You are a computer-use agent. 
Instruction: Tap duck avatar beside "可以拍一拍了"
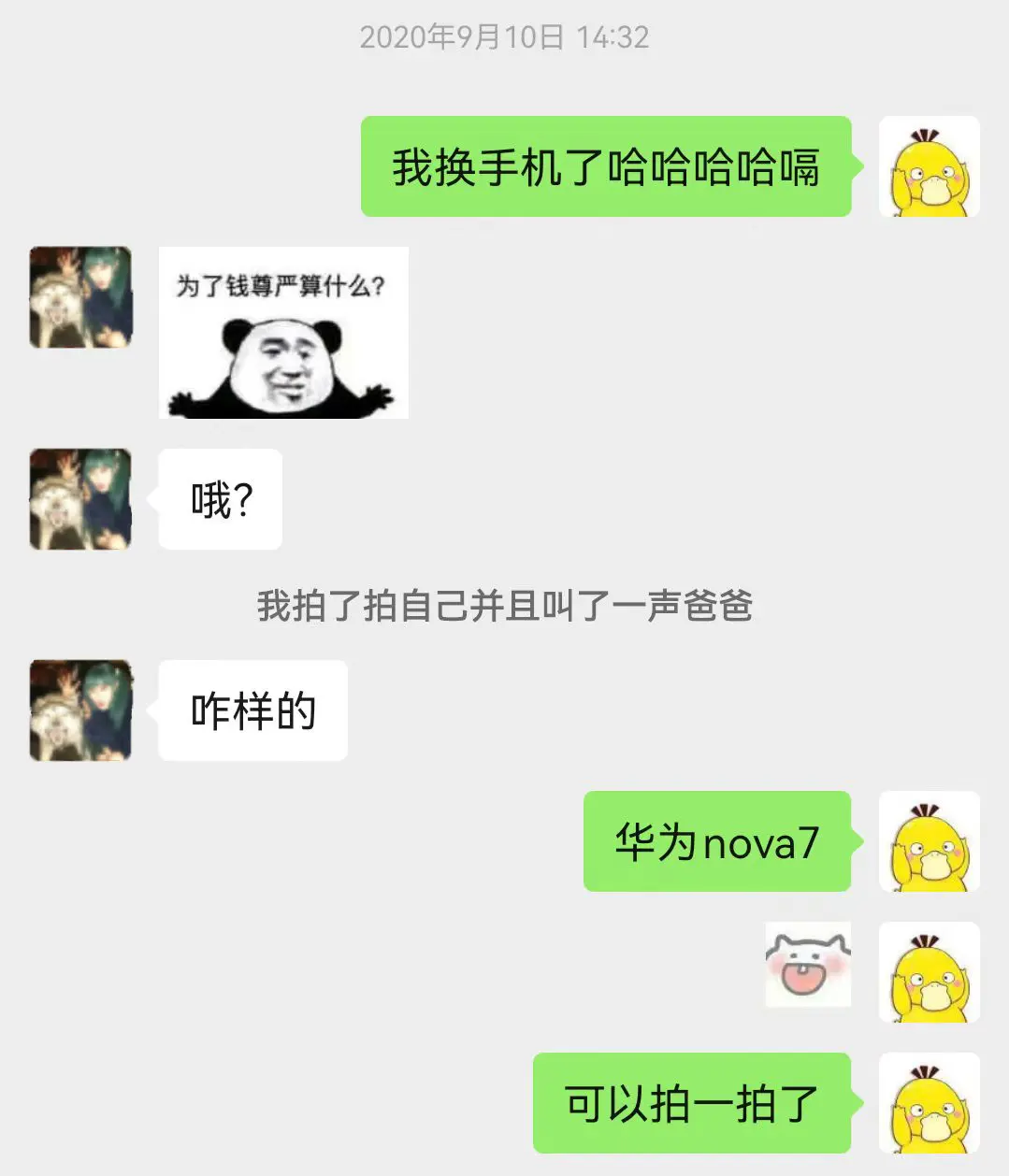pyautogui.click(x=929, y=1103)
